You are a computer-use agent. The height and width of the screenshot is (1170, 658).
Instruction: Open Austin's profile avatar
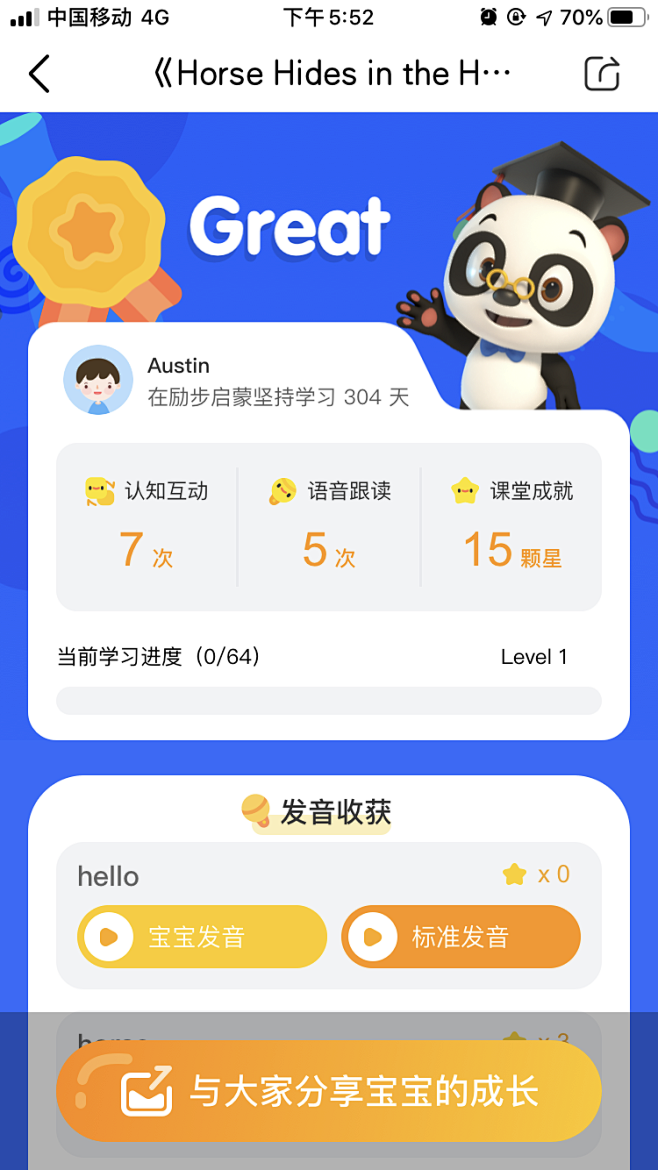point(98,380)
